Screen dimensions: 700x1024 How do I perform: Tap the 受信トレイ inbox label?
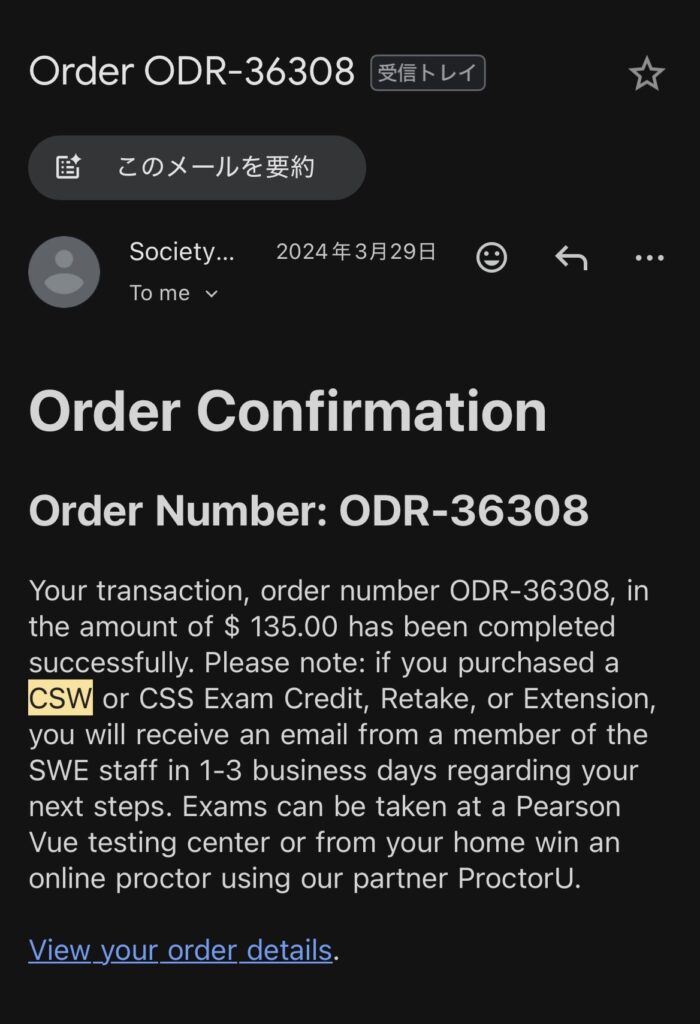pyautogui.click(x=428, y=73)
